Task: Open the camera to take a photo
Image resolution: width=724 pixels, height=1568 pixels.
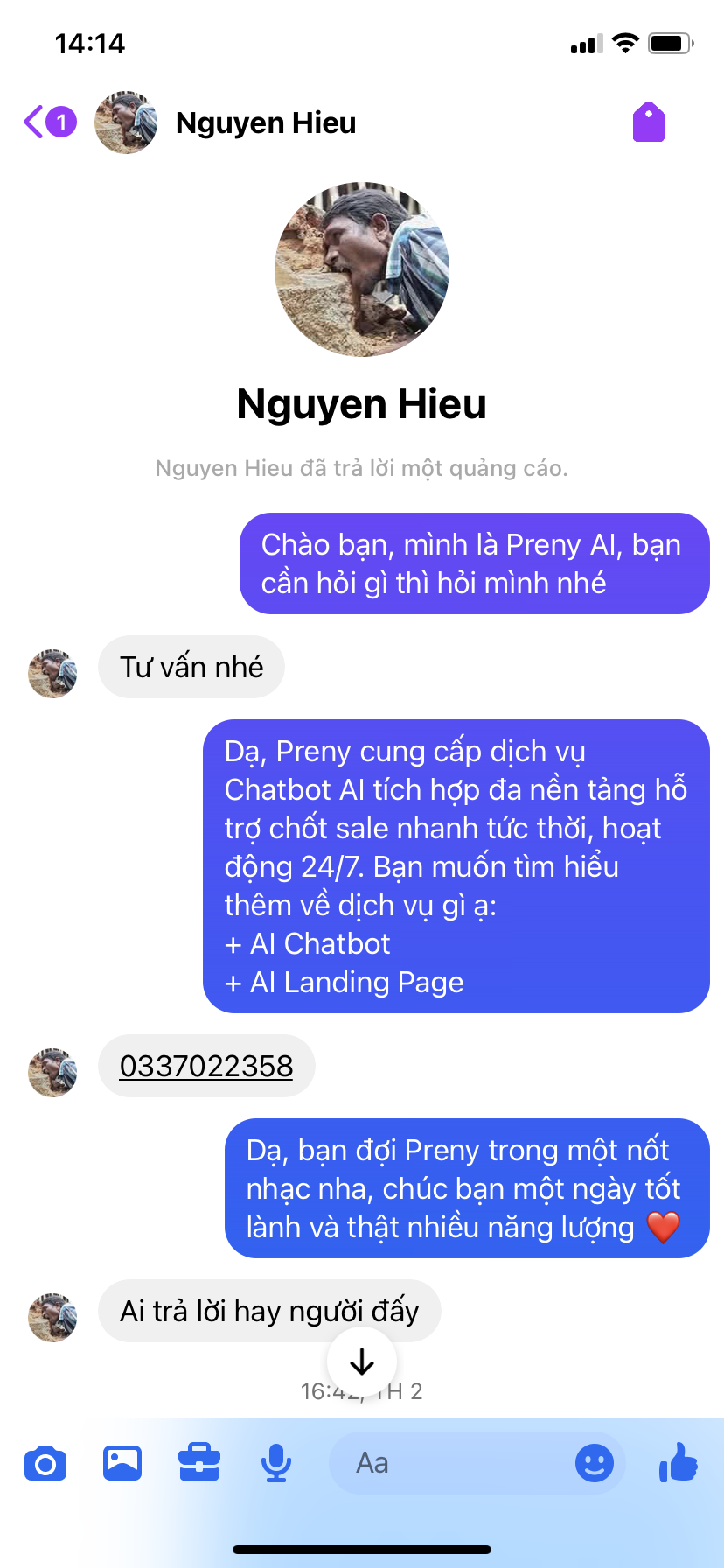Action: 45,1463
